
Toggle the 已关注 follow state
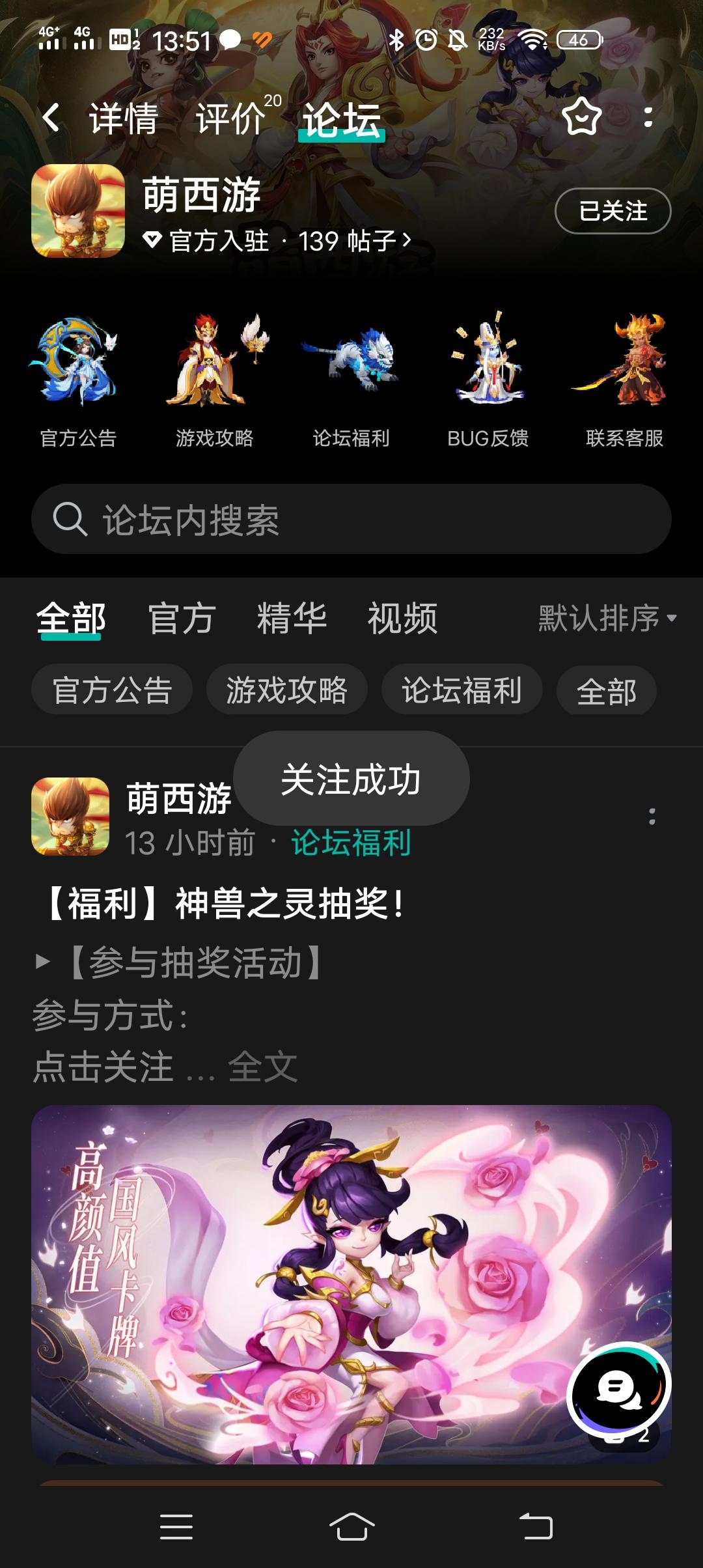613,210
